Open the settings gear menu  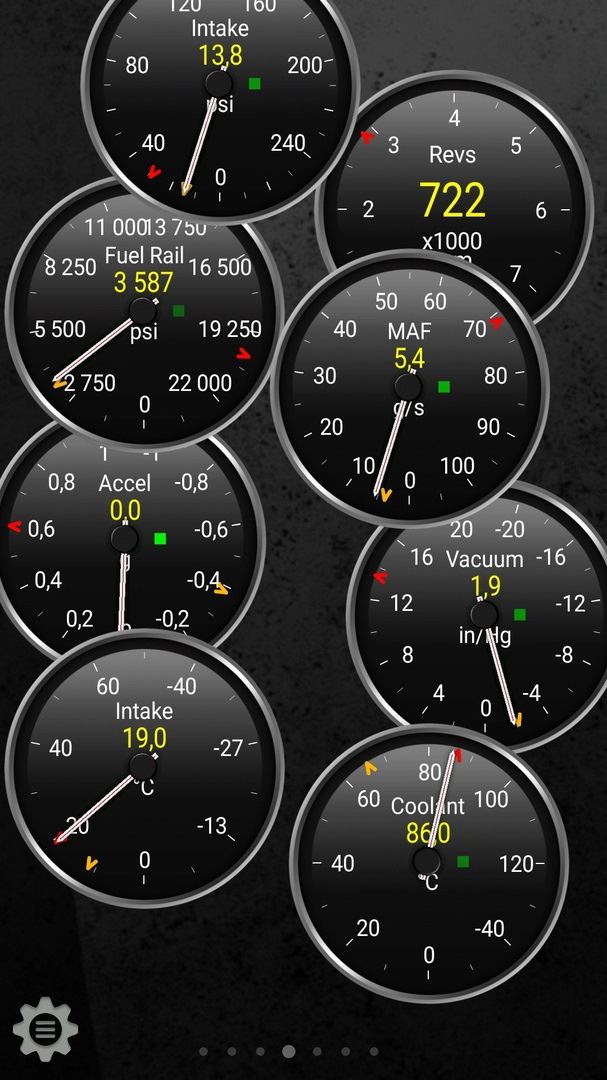click(45, 1026)
